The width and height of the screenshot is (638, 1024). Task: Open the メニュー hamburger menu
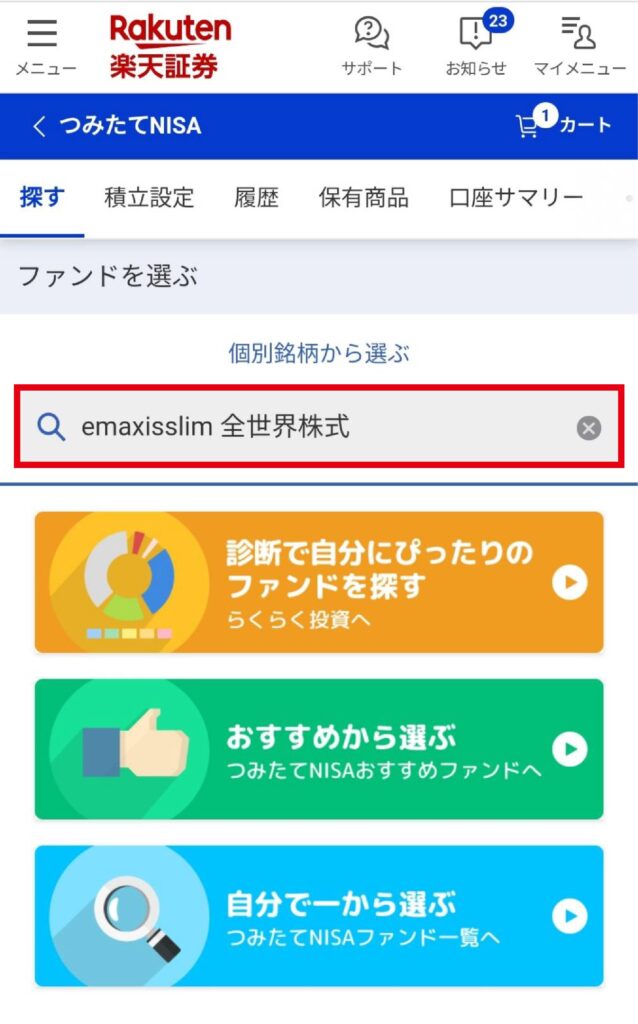click(44, 46)
